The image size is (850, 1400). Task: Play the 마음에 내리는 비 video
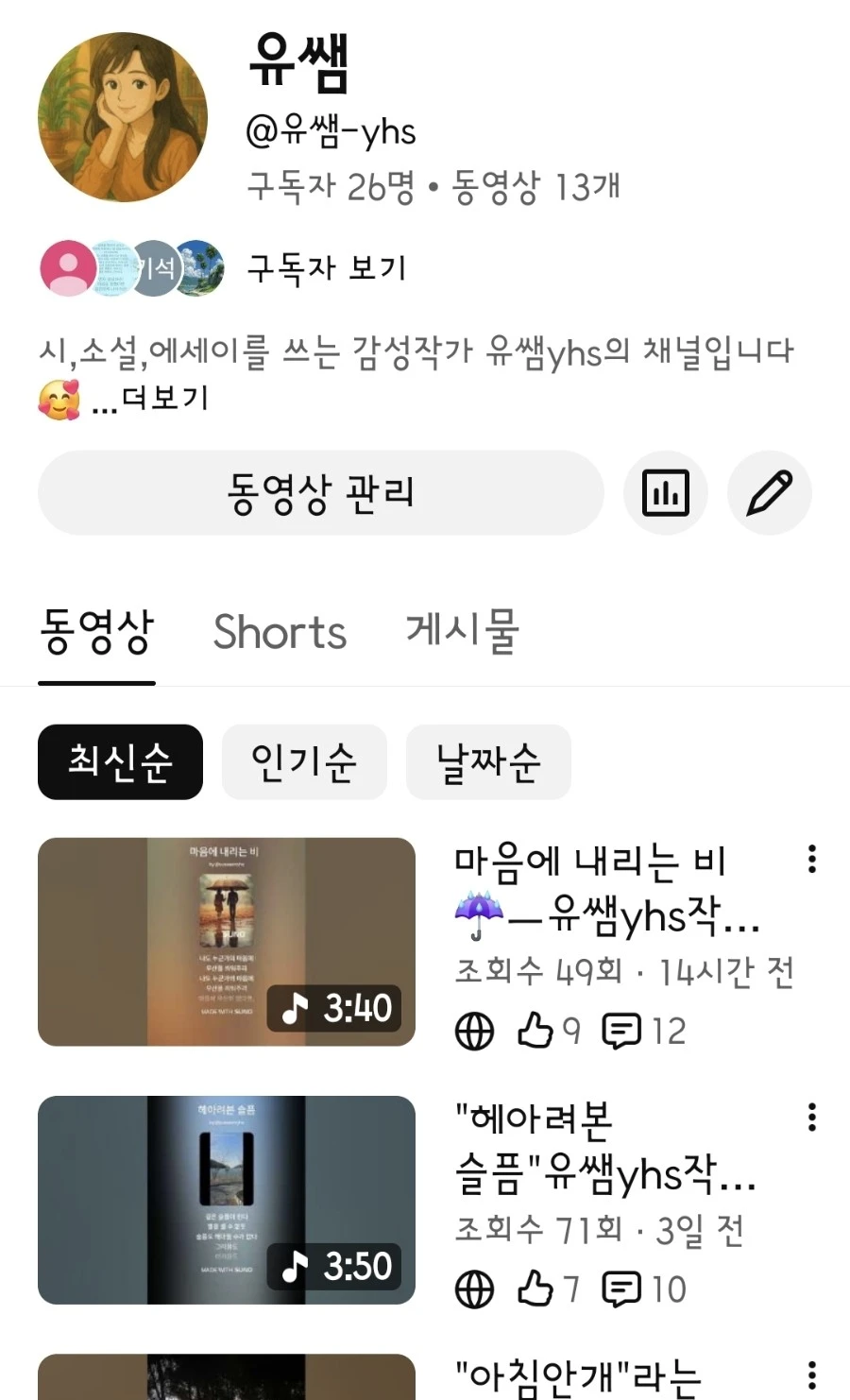pyautogui.click(x=227, y=942)
